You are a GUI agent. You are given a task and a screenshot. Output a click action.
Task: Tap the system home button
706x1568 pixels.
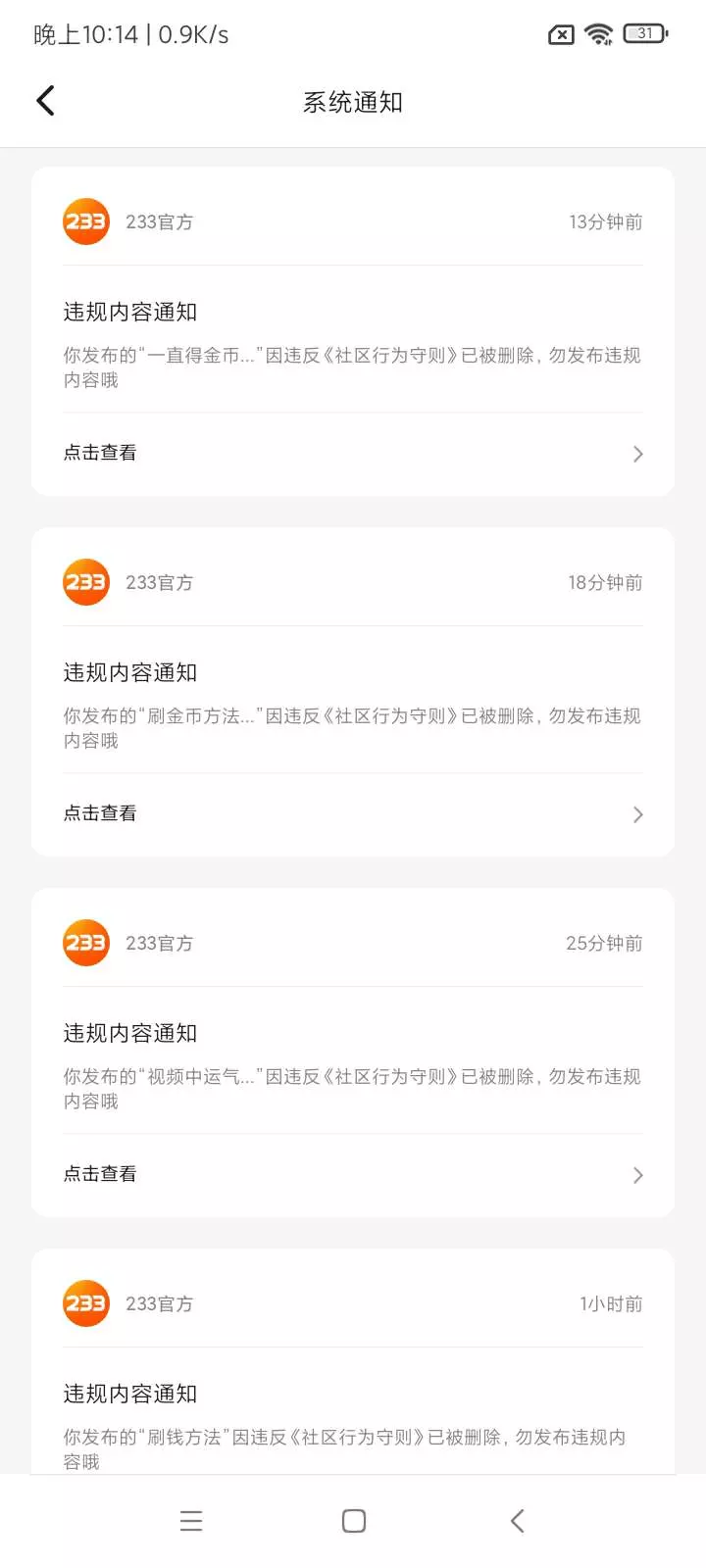[x=354, y=1520]
